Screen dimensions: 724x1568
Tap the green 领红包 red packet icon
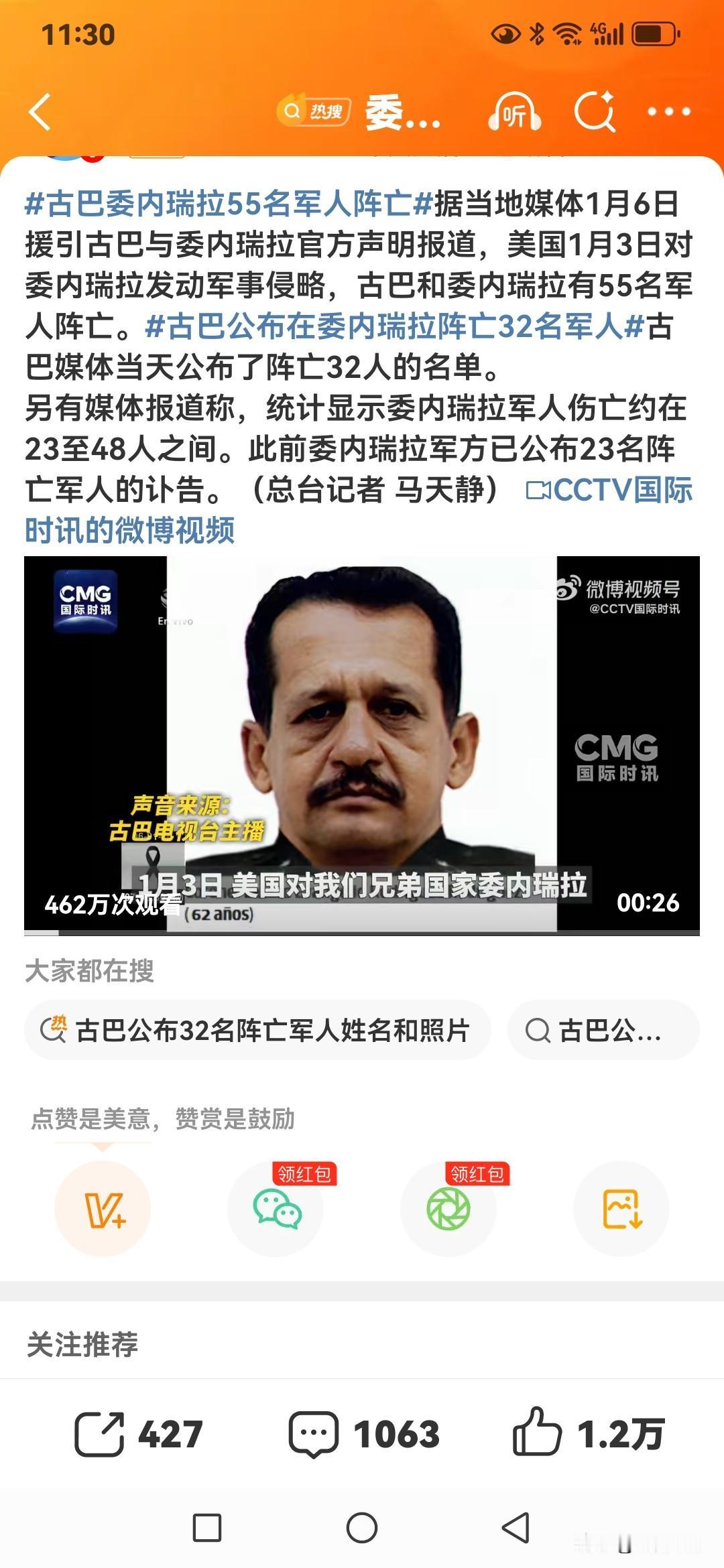click(449, 1209)
